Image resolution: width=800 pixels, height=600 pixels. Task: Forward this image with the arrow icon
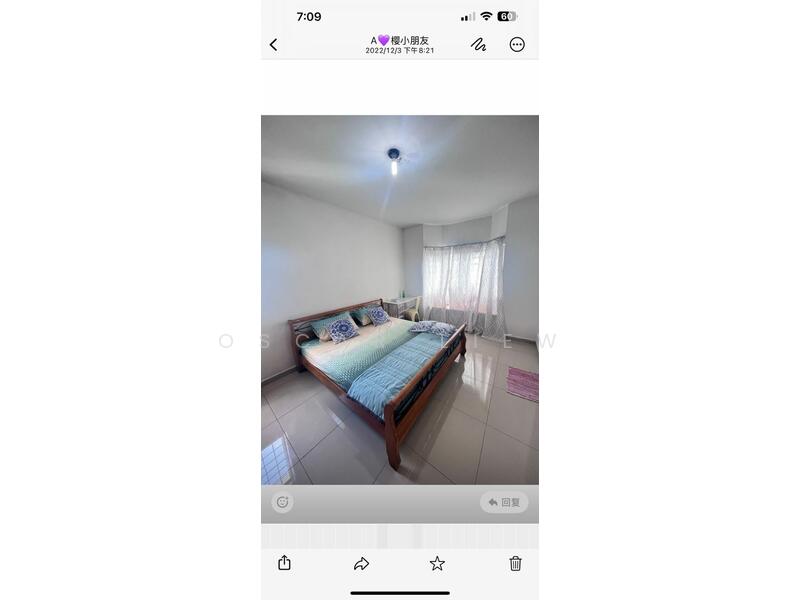tap(361, 563)
